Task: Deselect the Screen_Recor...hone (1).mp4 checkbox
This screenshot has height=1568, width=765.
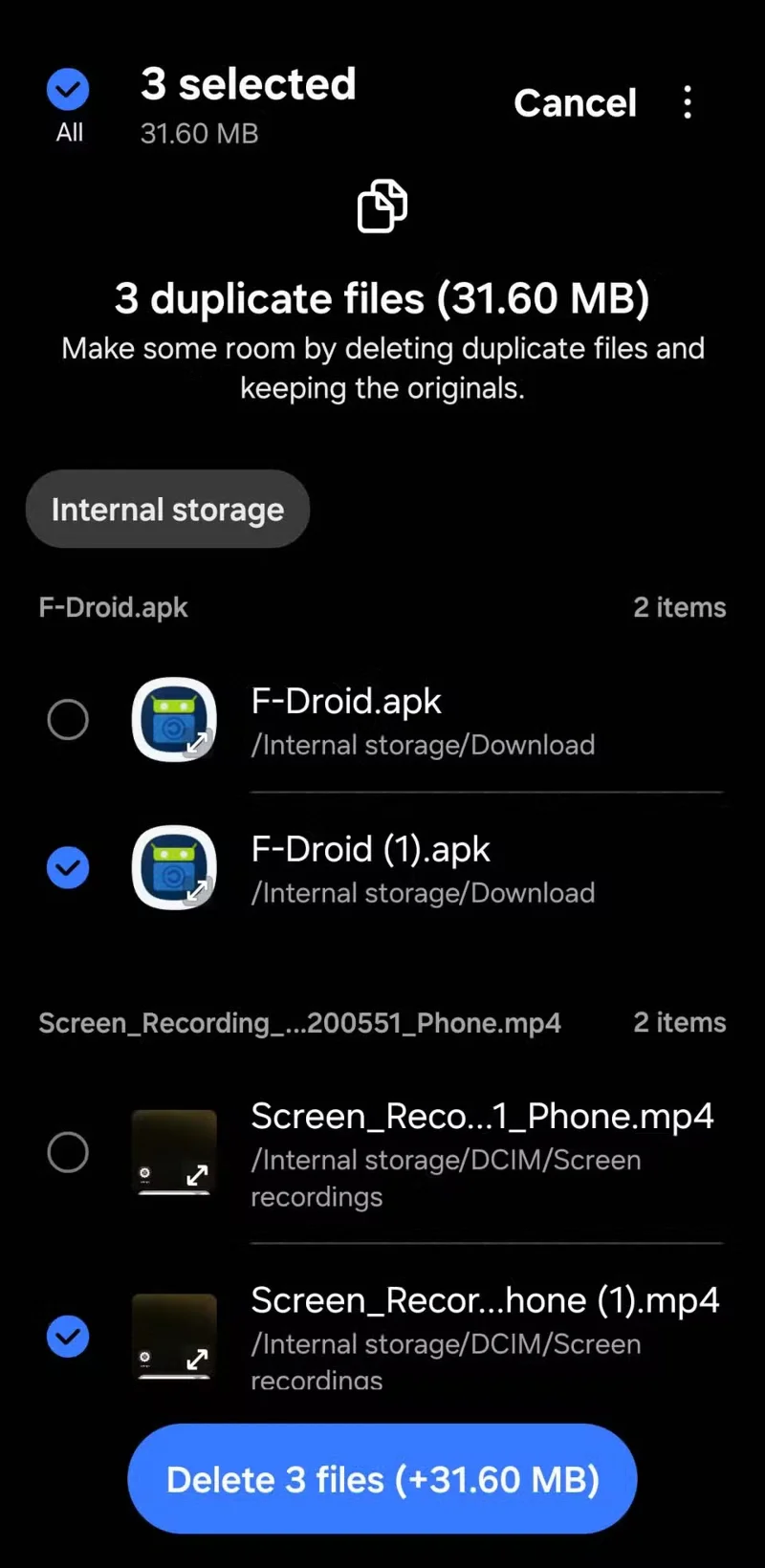Action: click(68, 1336)
